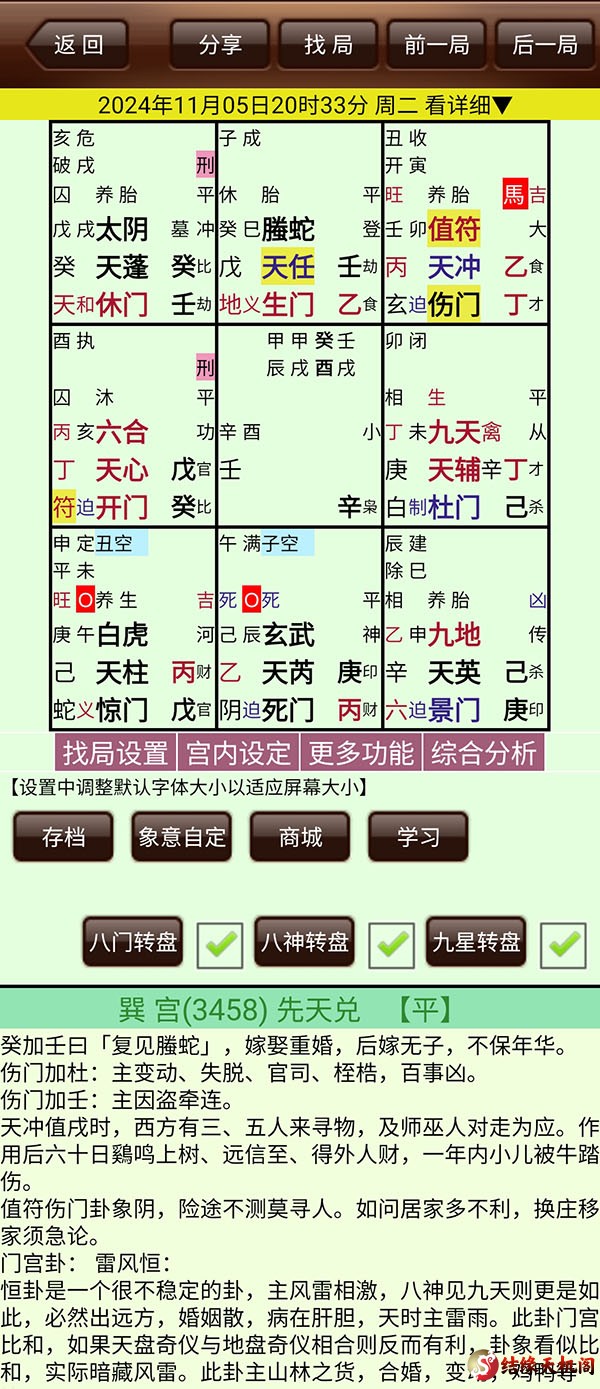Open the 综合分析 tab
The image size is (600, 1389).
(x=484, y=753)
